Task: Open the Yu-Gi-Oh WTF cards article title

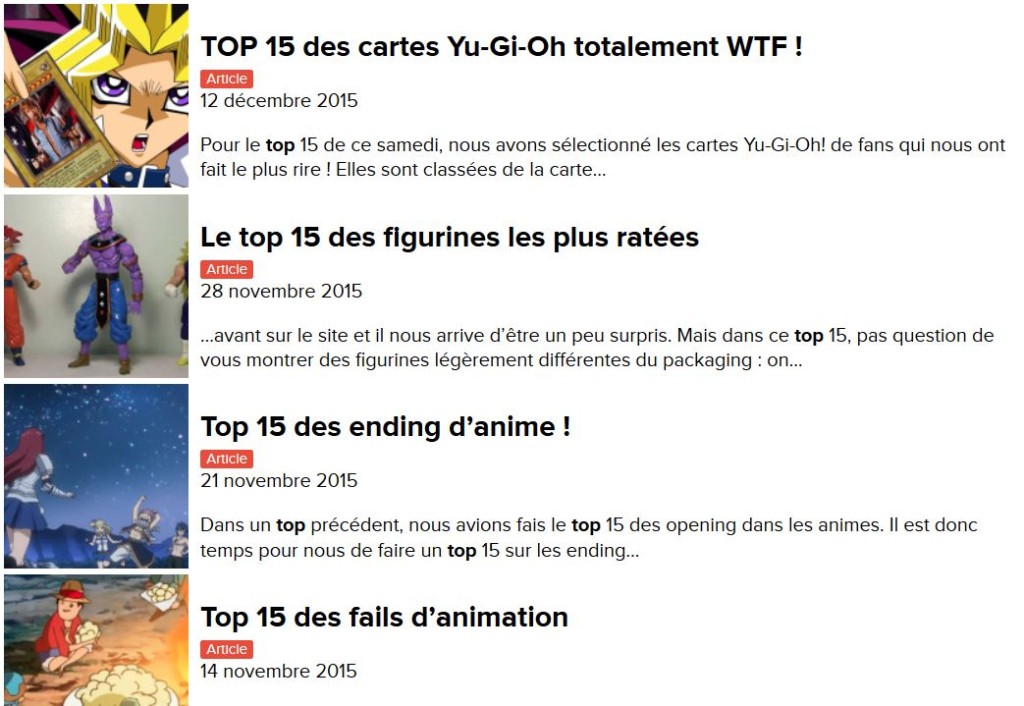Action: (501, 47)
